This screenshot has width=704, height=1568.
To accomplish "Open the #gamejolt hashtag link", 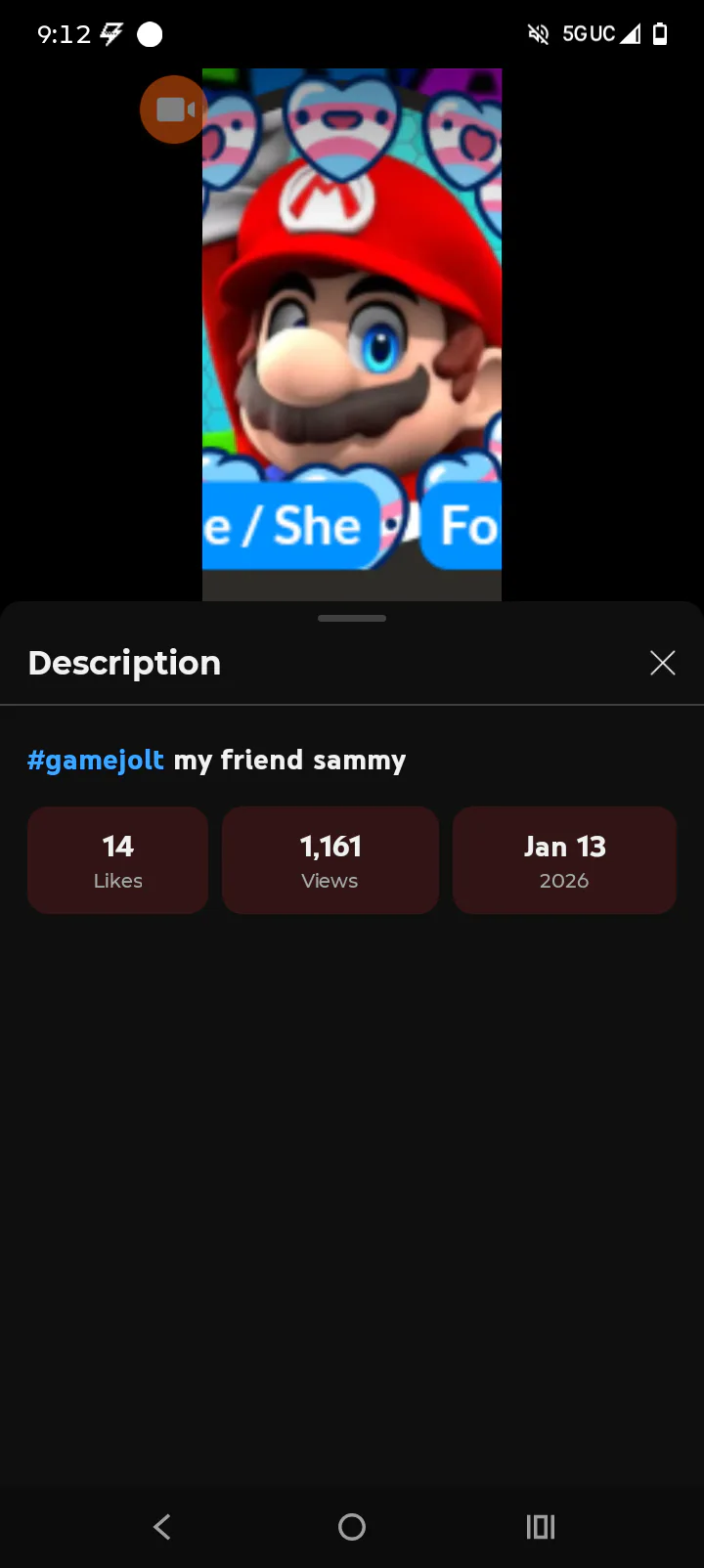I will [96, 761].
